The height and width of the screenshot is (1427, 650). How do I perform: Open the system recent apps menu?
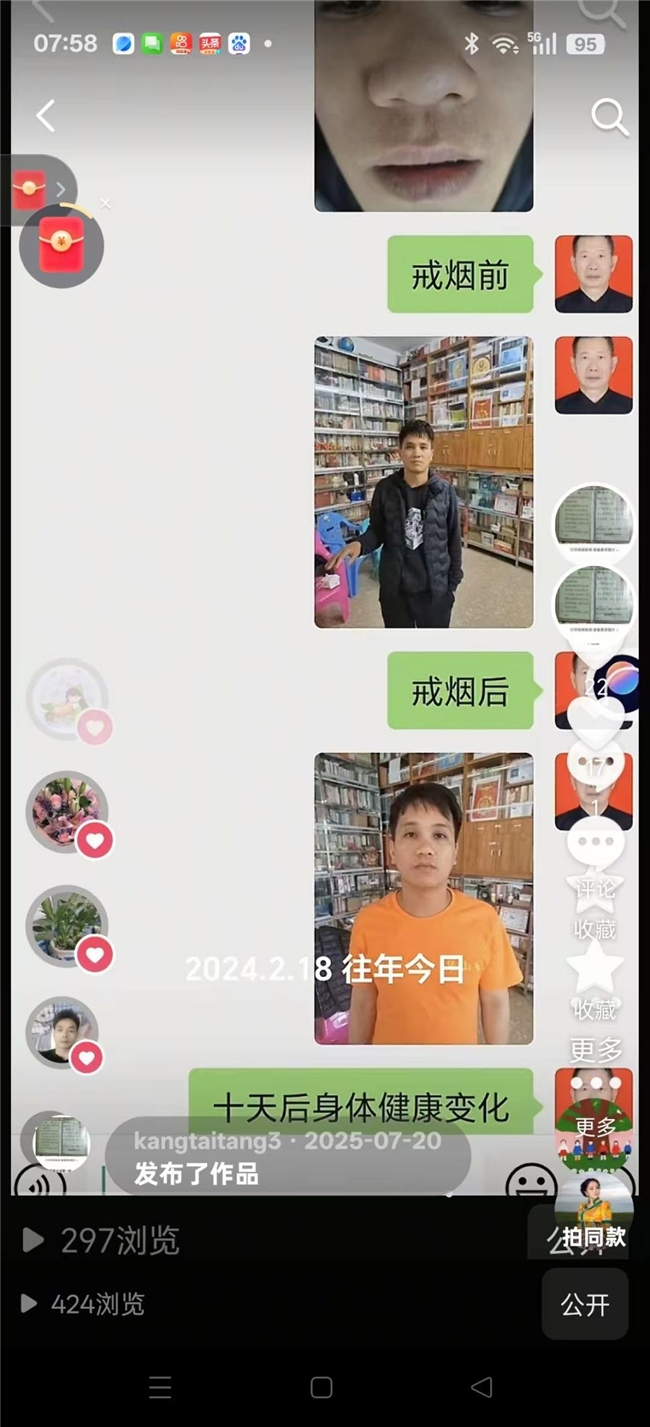[x=160, y=1387]
